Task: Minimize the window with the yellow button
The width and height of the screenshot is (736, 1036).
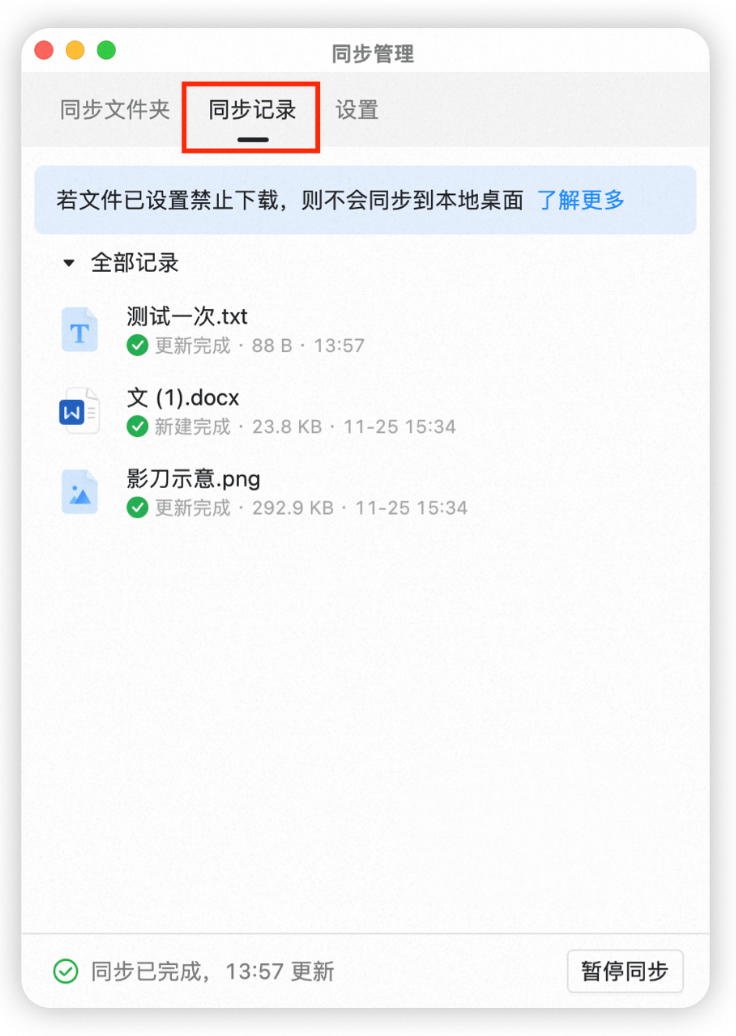Action: tap(75, 50)
